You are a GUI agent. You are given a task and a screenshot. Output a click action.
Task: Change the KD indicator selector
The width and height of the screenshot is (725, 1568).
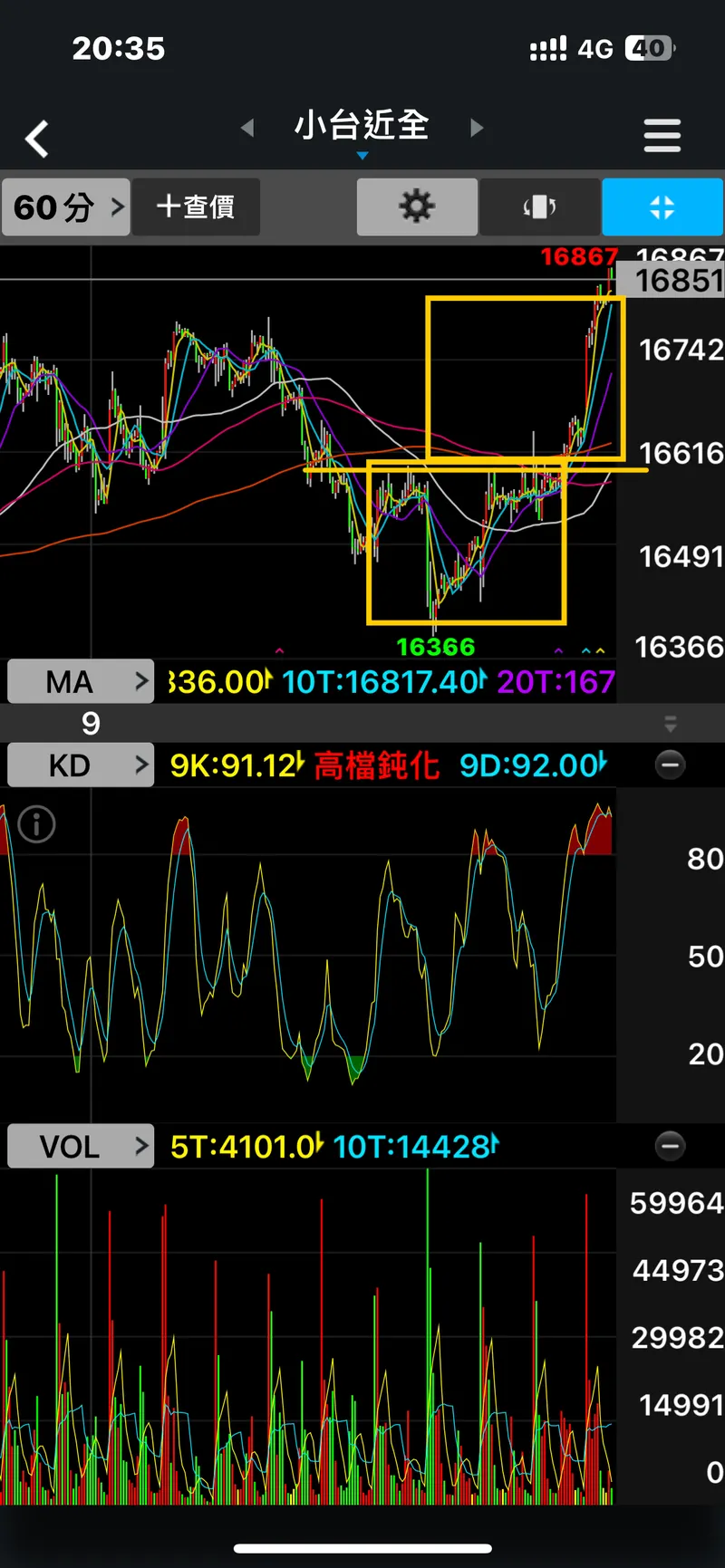80,765
